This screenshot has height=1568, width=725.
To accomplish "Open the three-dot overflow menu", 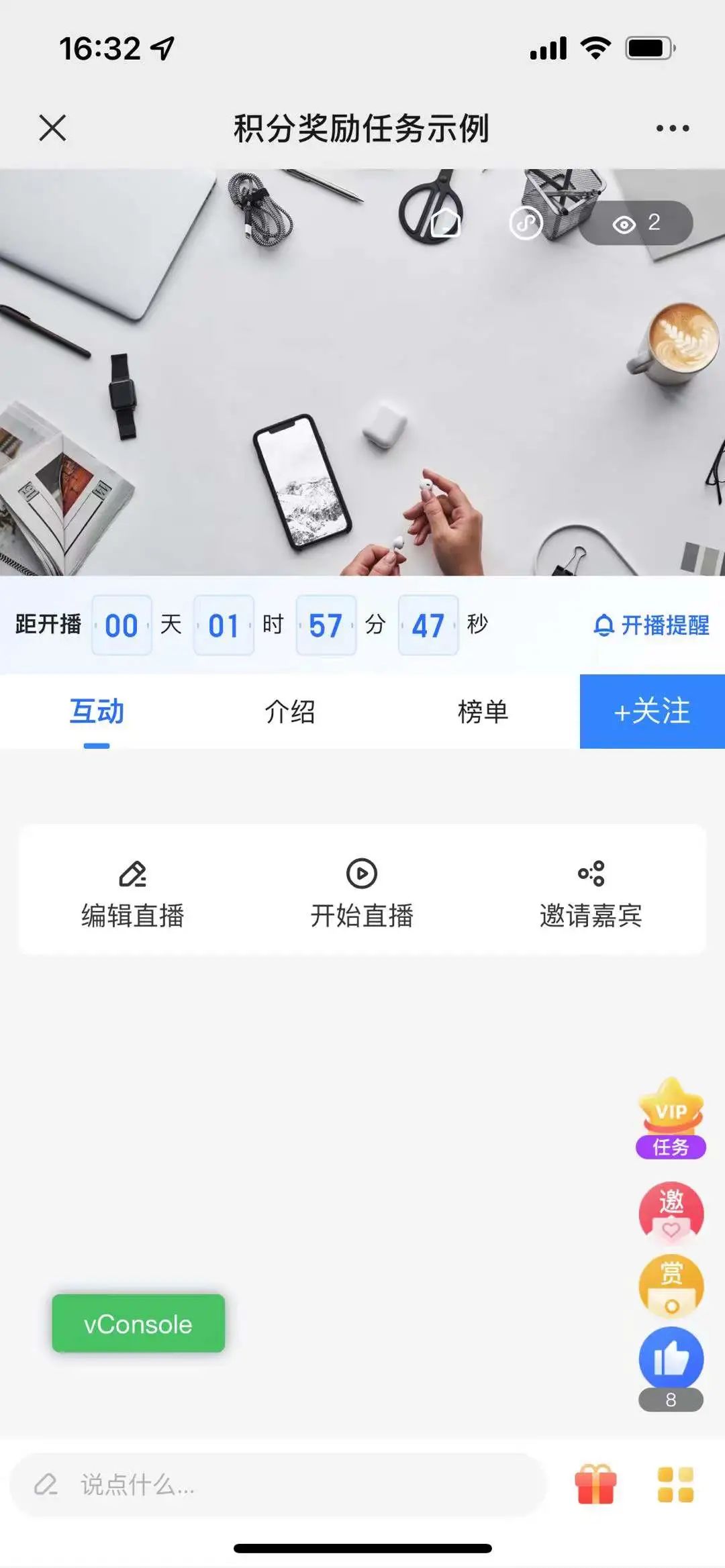I will (x=672, y=128).
